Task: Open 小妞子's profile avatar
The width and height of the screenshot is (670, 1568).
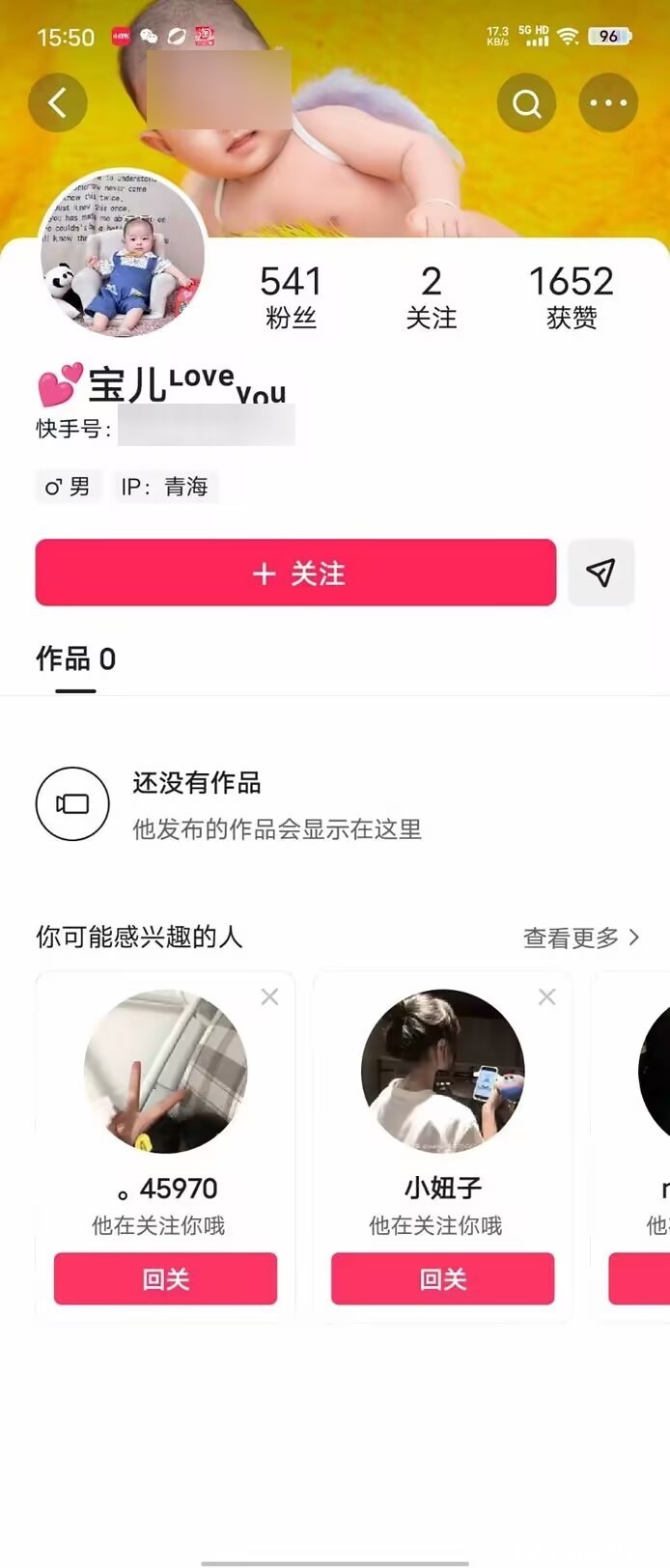Action: coord(442,1071)
